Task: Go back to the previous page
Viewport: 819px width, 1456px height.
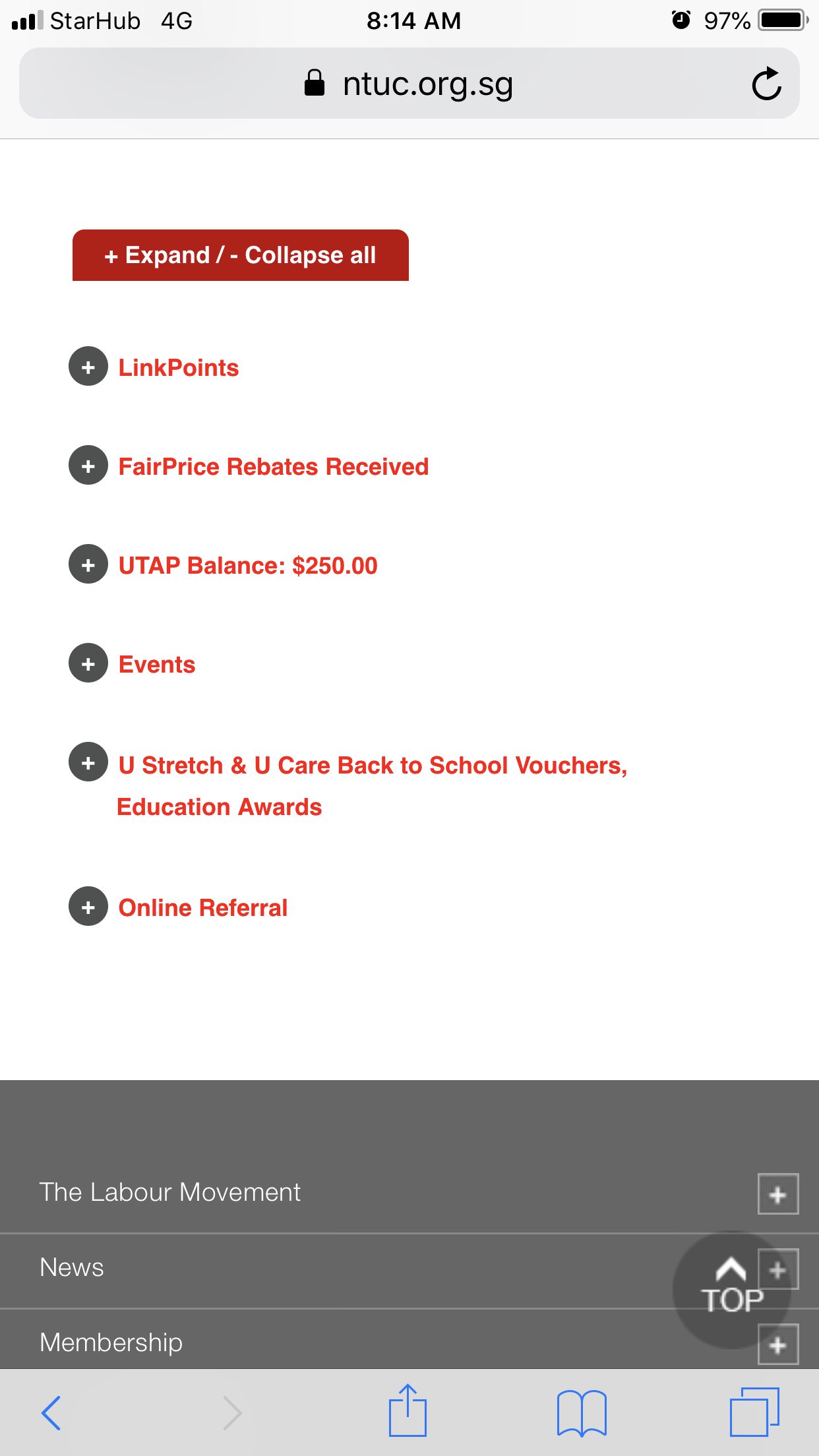Action: [51, 1412]
